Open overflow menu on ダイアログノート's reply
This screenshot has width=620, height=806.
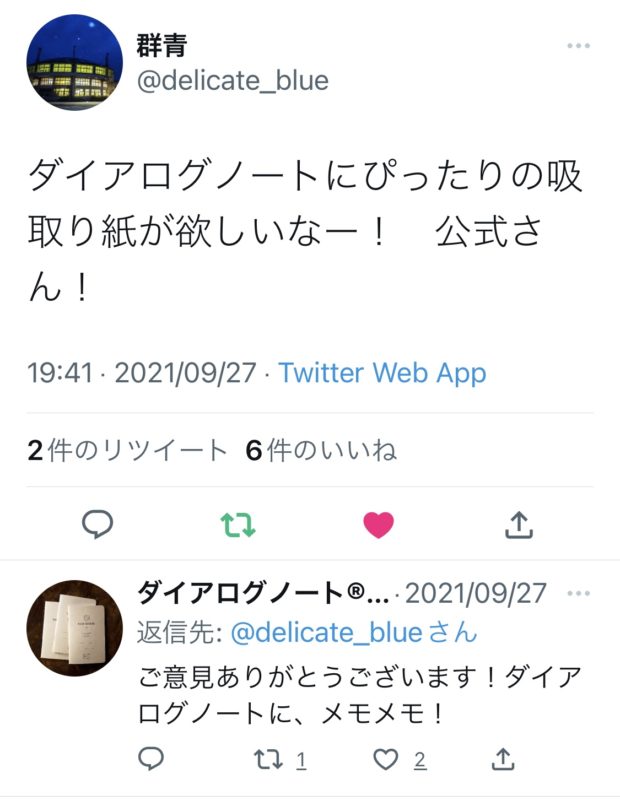pyautogui.click(x=578, y=593)
